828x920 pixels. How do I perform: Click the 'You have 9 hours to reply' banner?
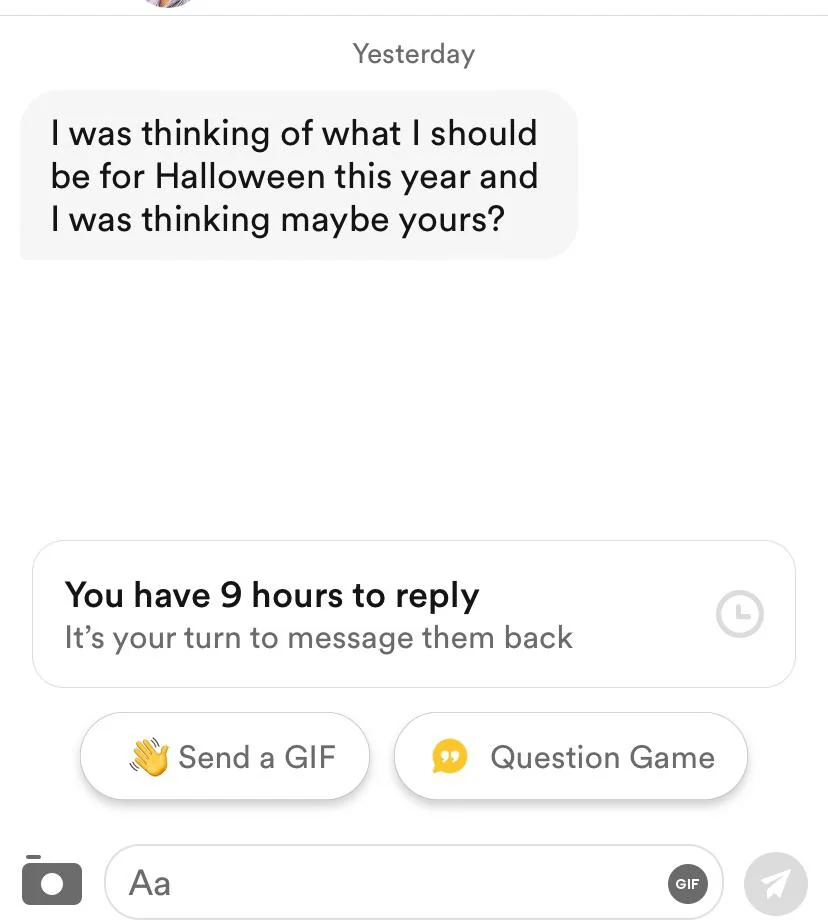(272, 595)
